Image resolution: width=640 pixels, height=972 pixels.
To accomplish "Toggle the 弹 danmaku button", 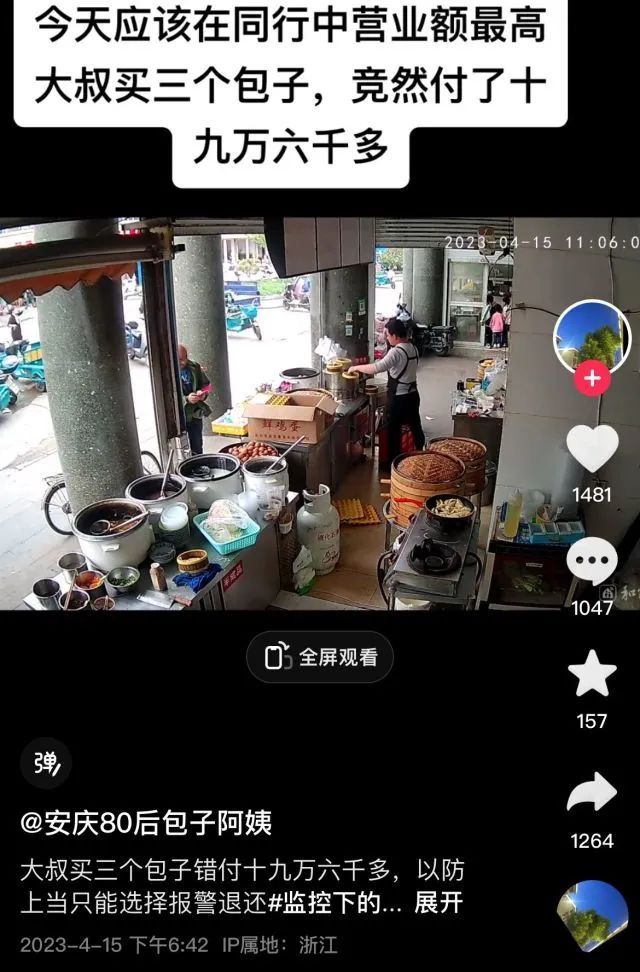I will coord(45,763).
